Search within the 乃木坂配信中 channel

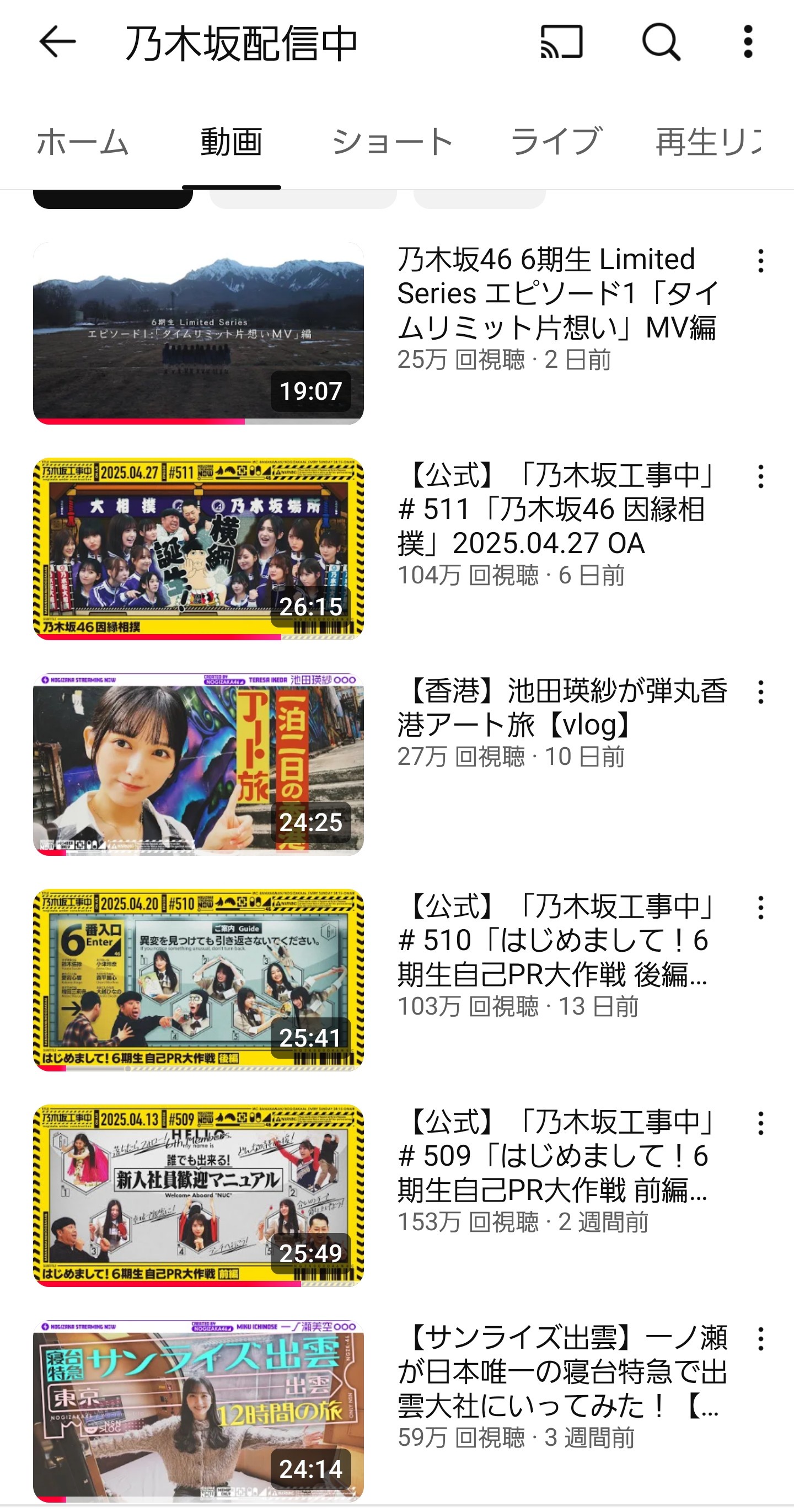coord(661,42)
